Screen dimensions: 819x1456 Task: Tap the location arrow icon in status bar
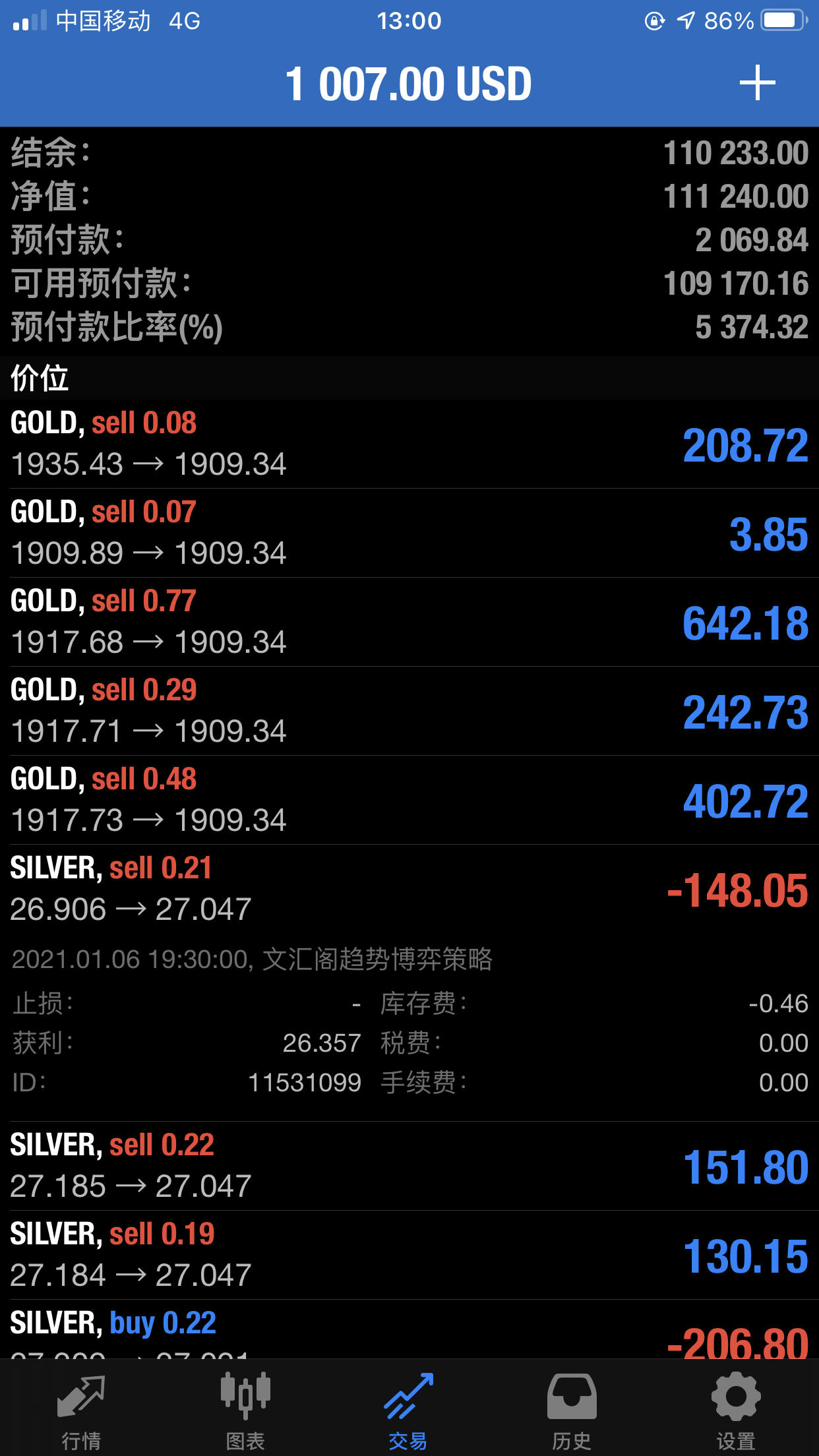(x=684, y=20)
